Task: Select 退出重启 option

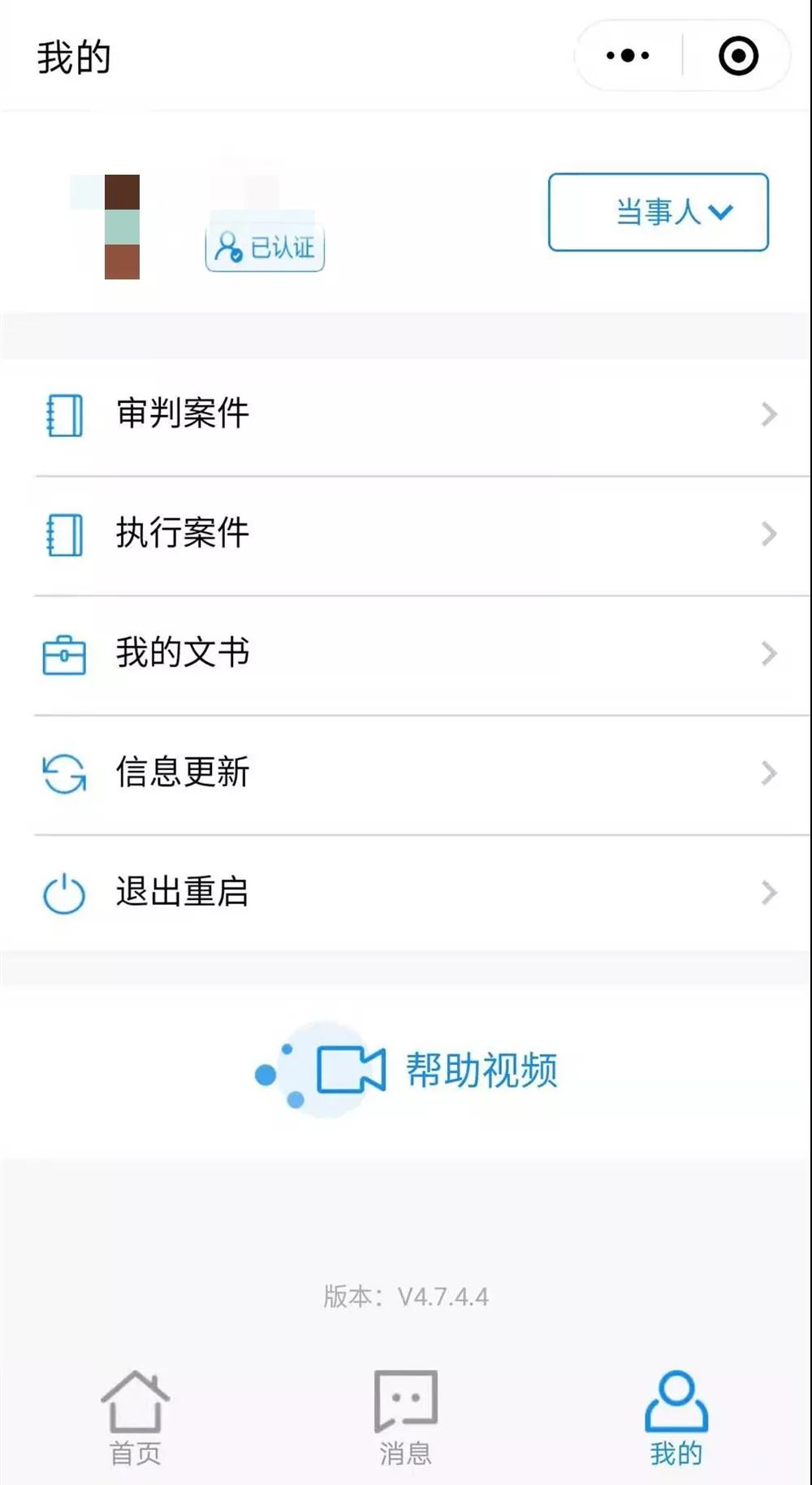Action: 406,892
